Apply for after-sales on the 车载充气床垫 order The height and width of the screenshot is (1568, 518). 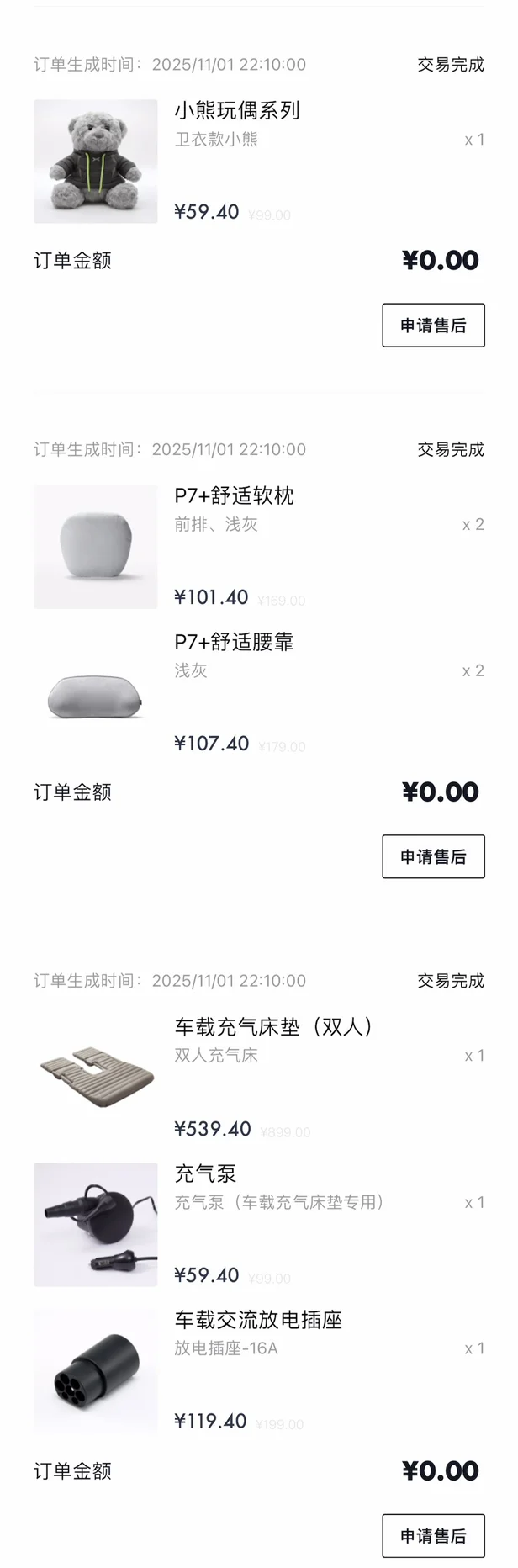click(x=433, y=1535)
